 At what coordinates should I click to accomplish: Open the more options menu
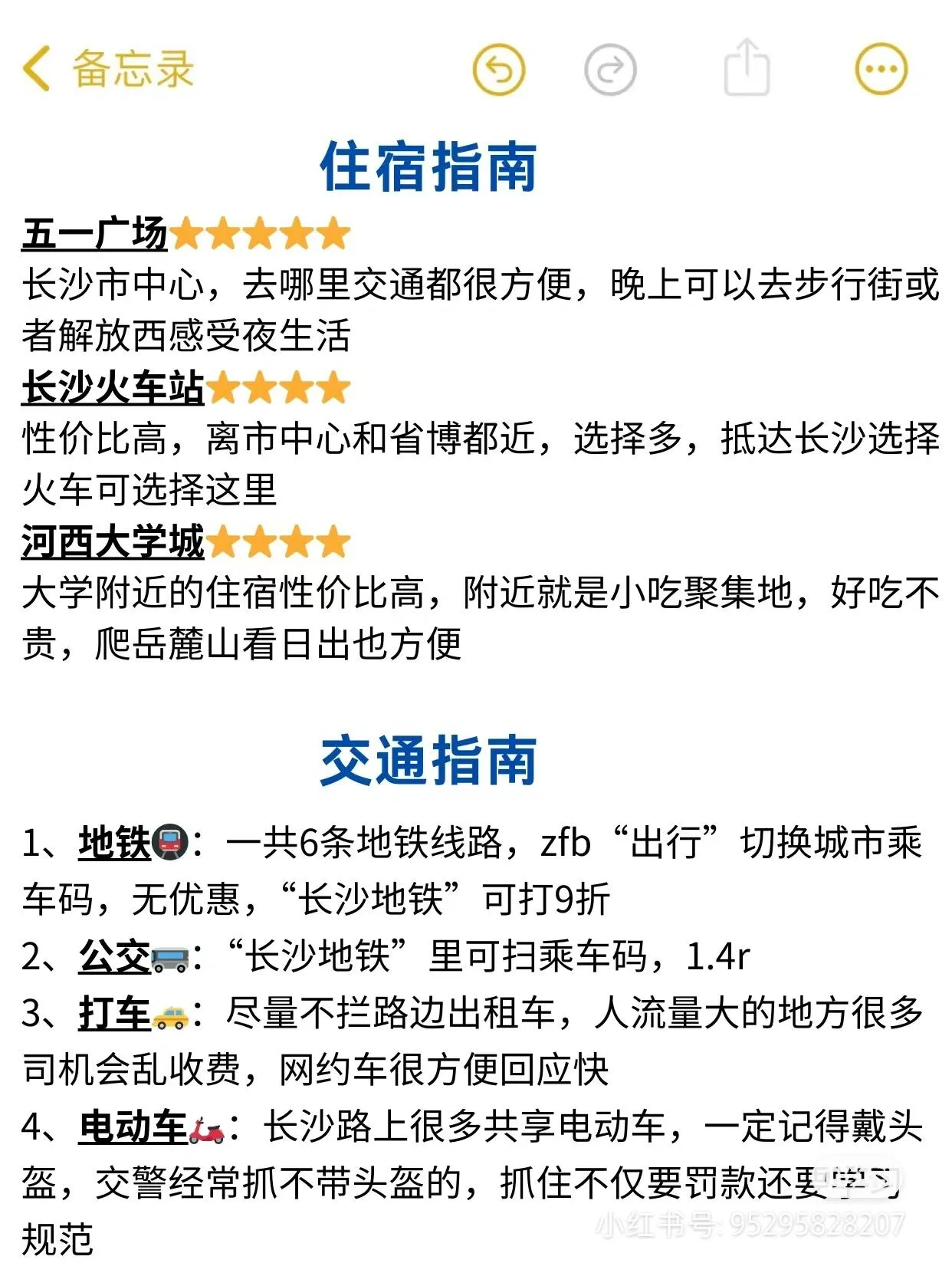click(881, 69)
